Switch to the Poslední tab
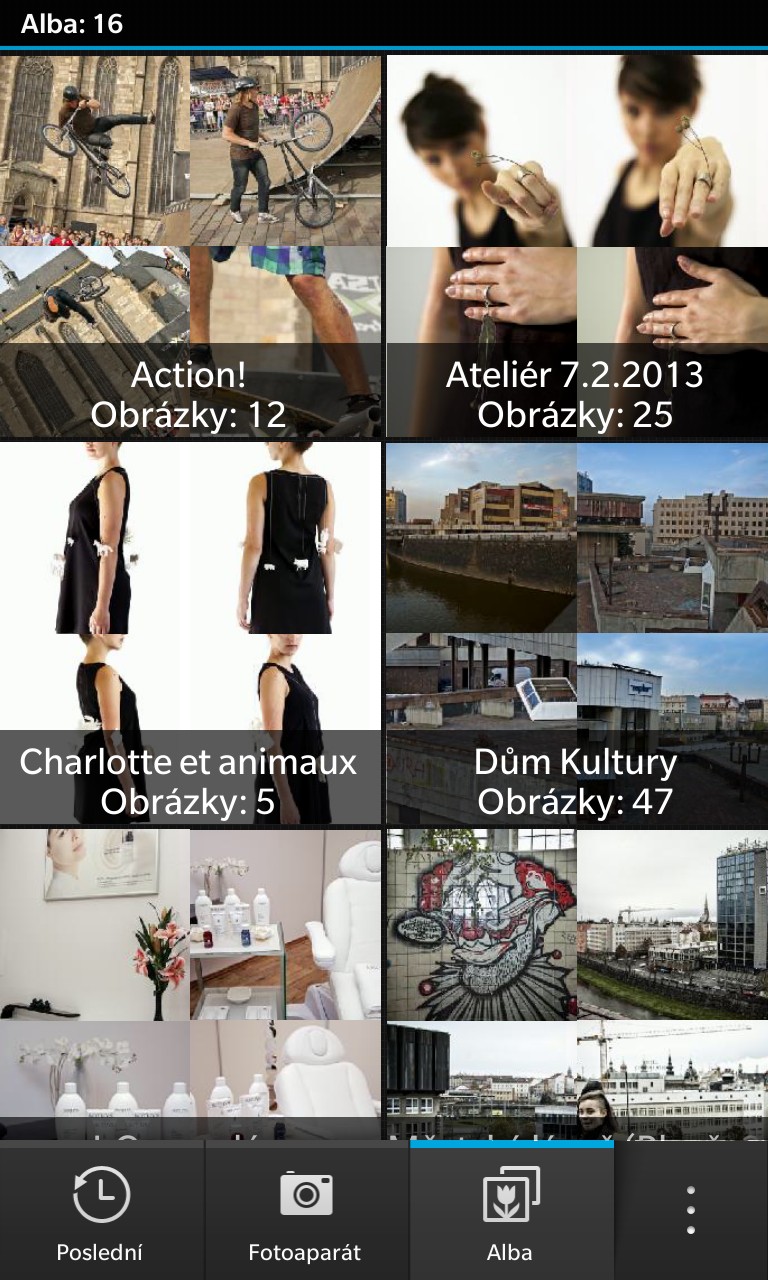The image size is (768, 1280). tap(101, 1211)
